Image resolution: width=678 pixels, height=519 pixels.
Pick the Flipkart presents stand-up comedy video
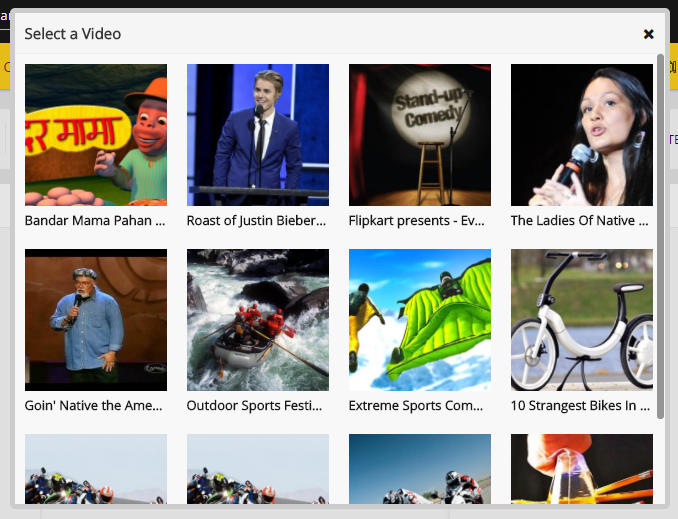click(420, 135)
